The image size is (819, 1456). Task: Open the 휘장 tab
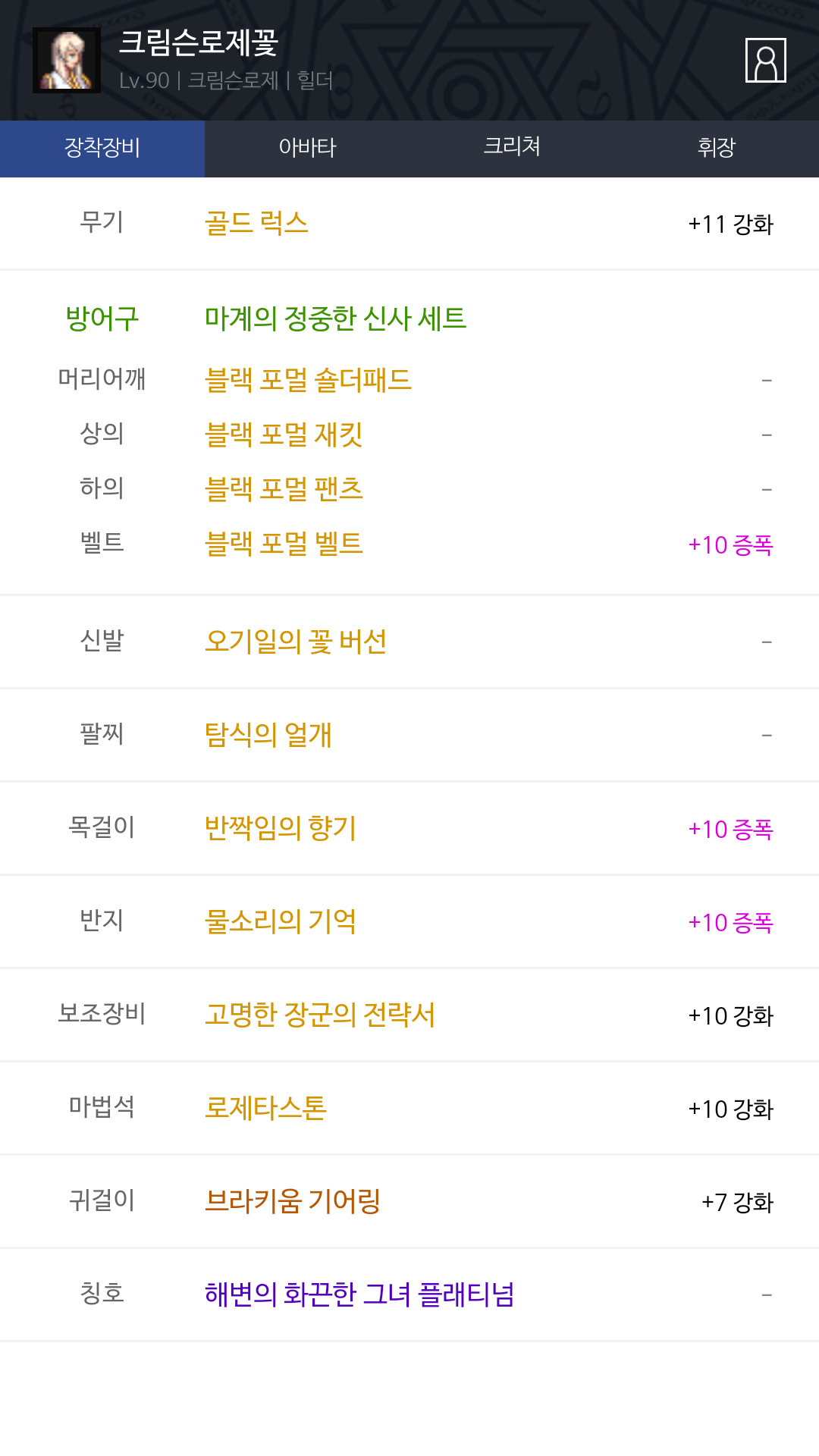pyautogui.click(x=717, y=149)
